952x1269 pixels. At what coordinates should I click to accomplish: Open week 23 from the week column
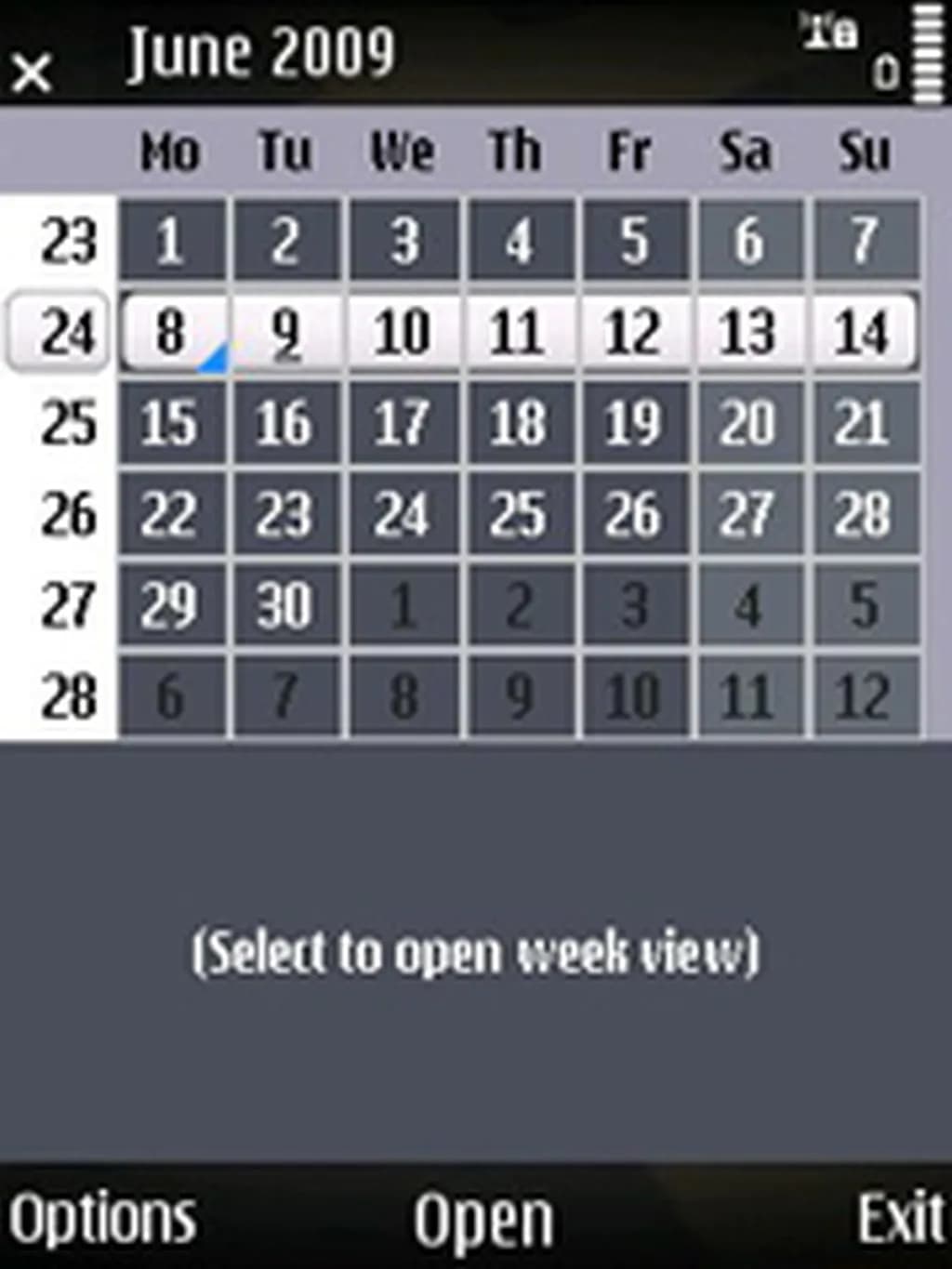click(x=67, y=241)
